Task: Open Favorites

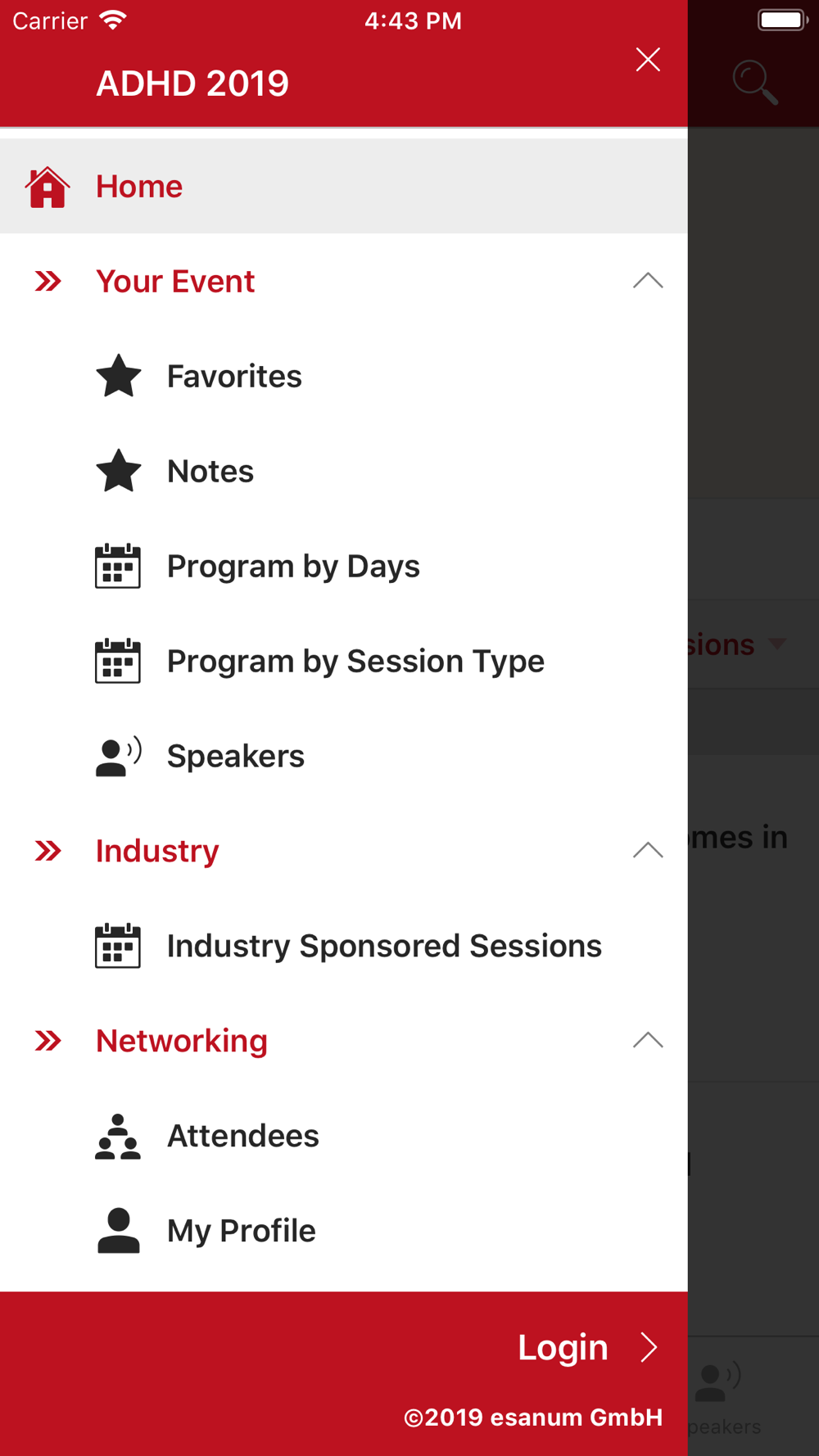Action: 344,376
